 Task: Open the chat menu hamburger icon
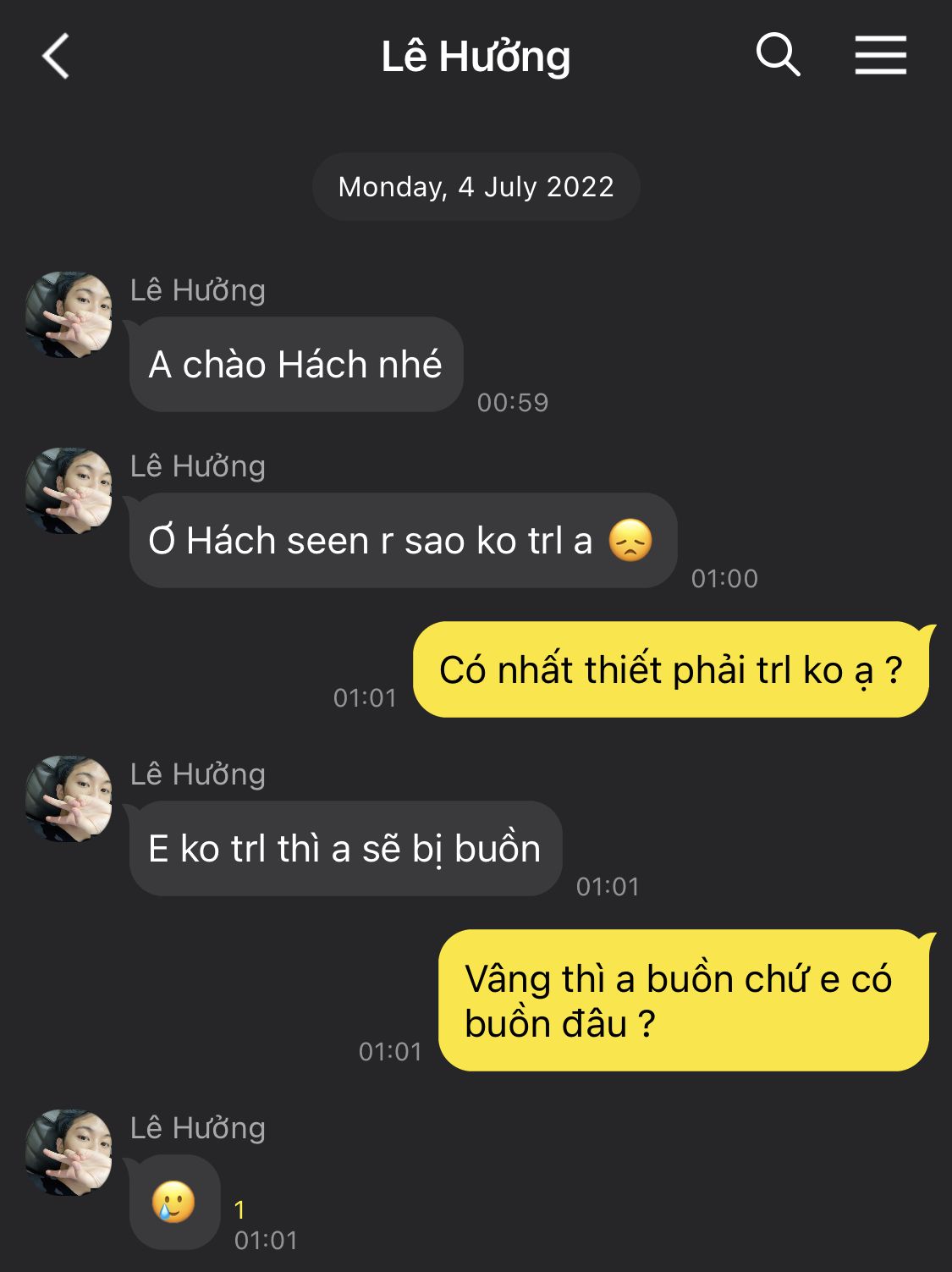(880, 56)
